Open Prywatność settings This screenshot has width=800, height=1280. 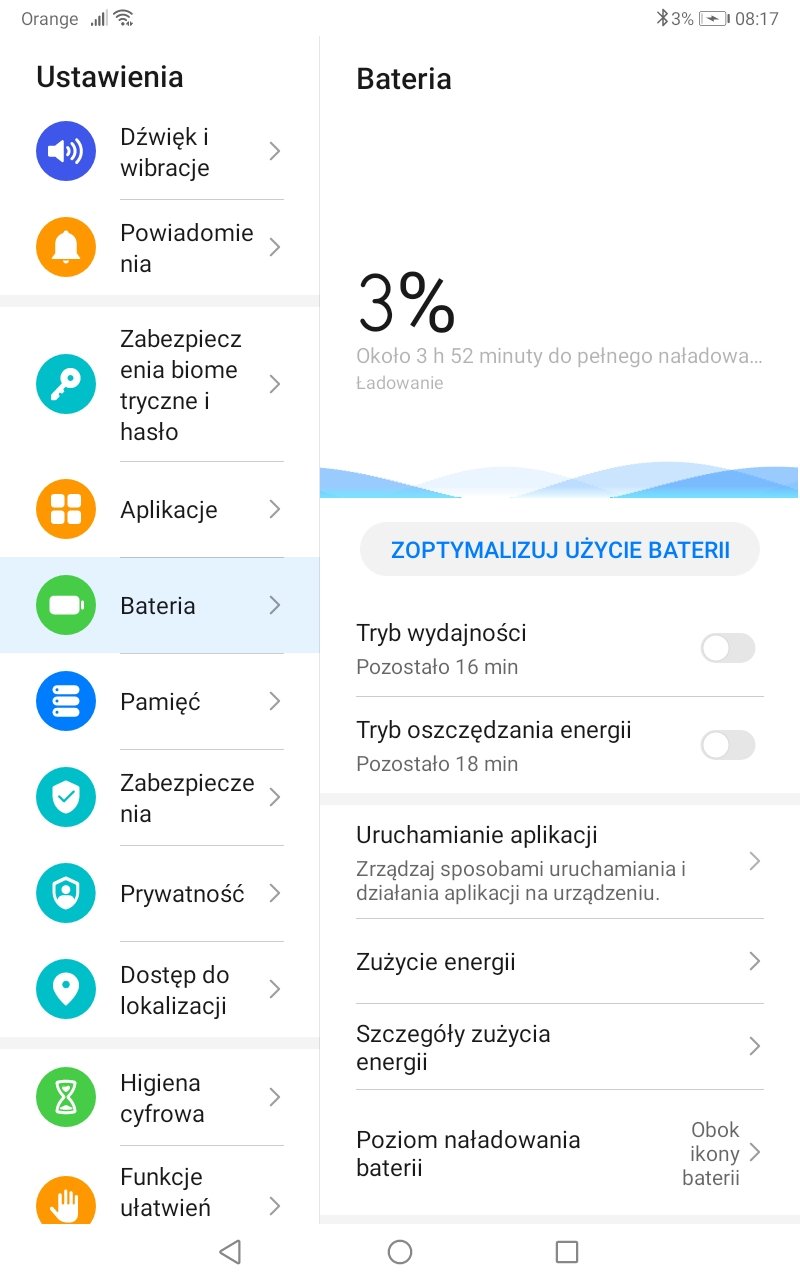coord(160,894)
